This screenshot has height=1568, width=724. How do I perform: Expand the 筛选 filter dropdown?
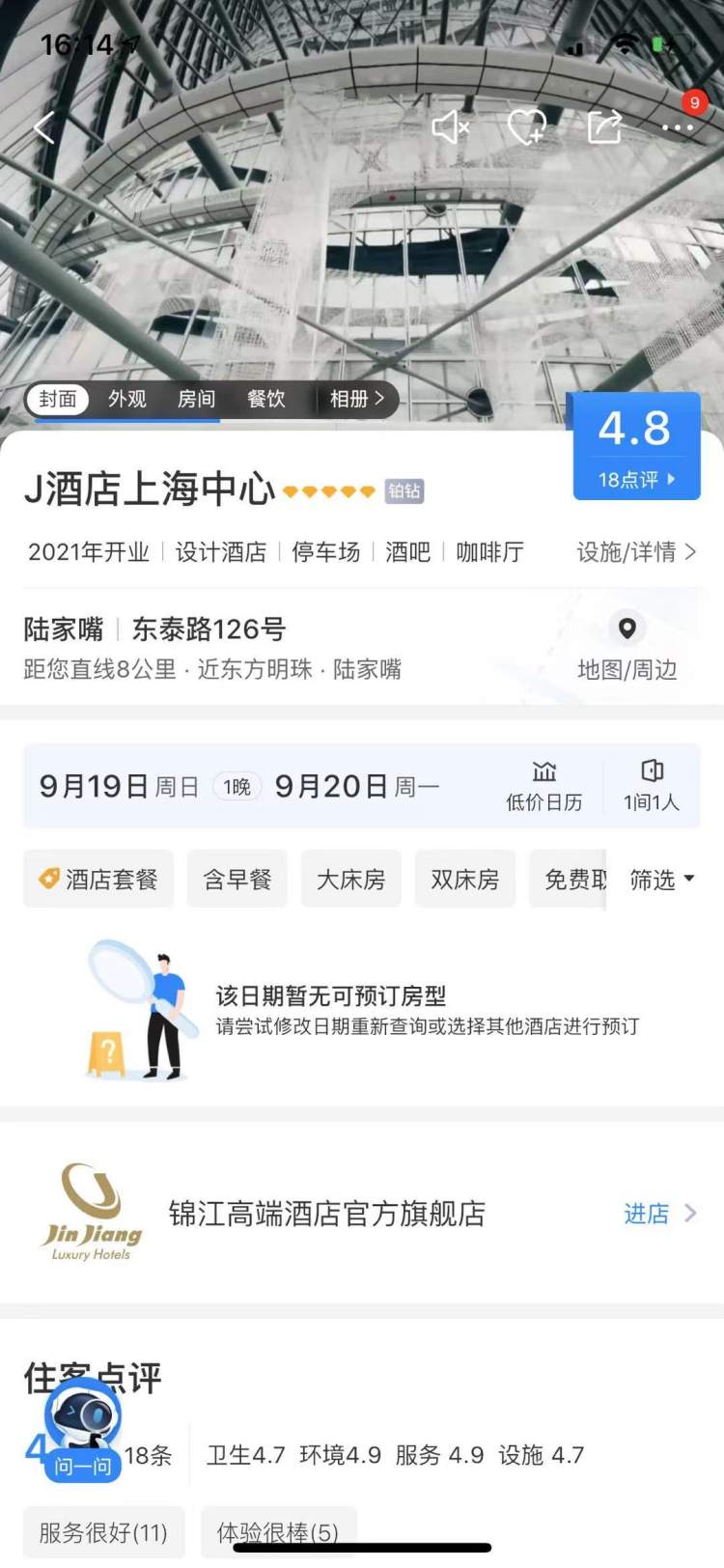point(661,880)
